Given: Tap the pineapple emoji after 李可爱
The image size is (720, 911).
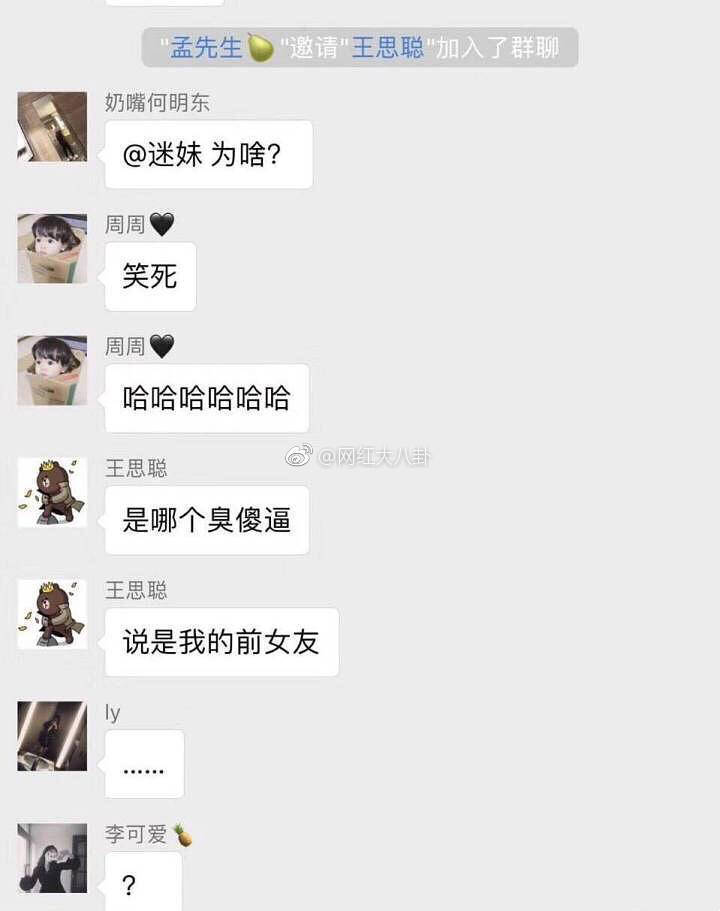Looking at the screenshot, I should click(x=185, y=834).
